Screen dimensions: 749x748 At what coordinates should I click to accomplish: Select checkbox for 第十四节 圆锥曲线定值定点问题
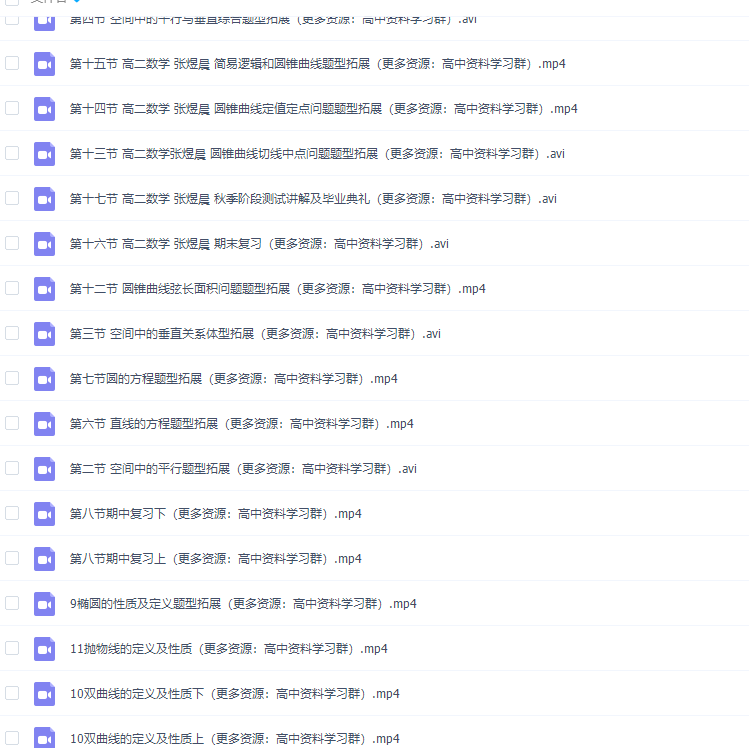(x=12, y=108)
